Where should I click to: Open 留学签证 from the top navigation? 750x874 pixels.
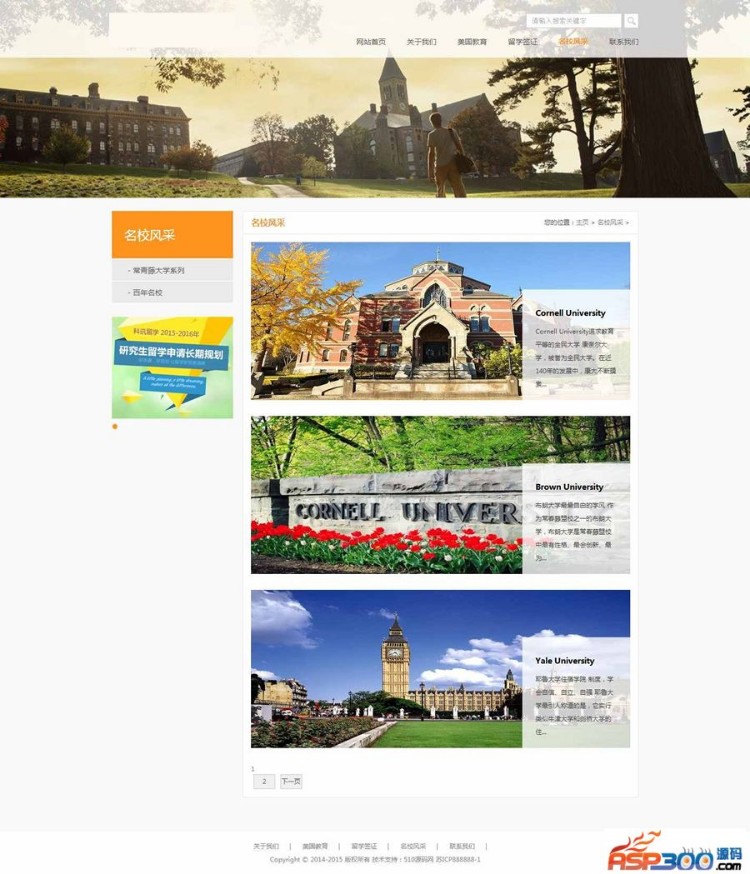[x=522, y=42]
